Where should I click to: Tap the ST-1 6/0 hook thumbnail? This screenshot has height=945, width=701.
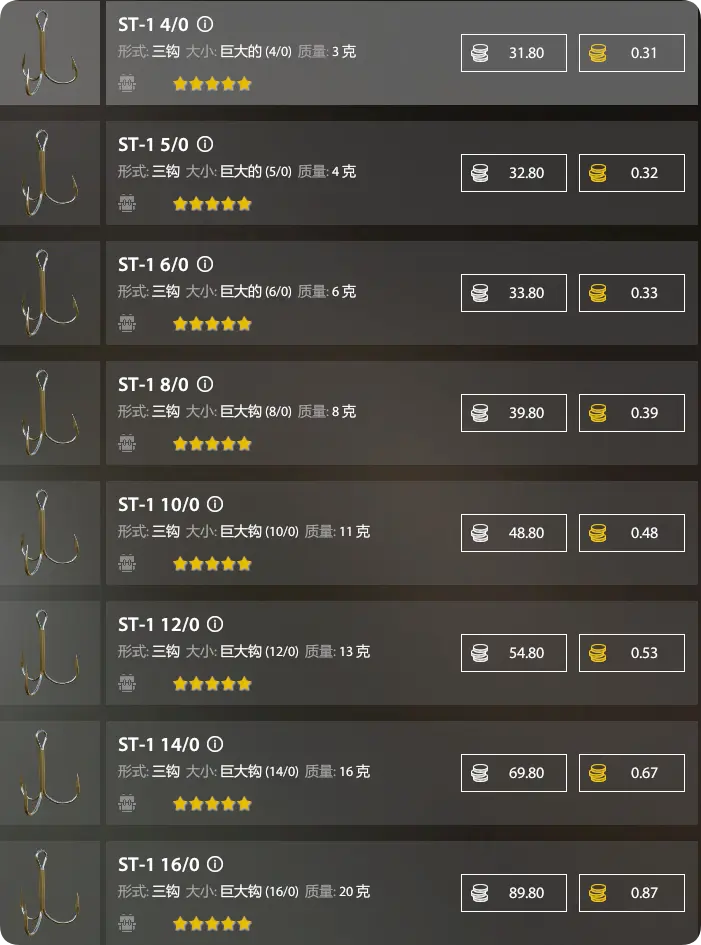pyautogui.click(x=49, y=293)
